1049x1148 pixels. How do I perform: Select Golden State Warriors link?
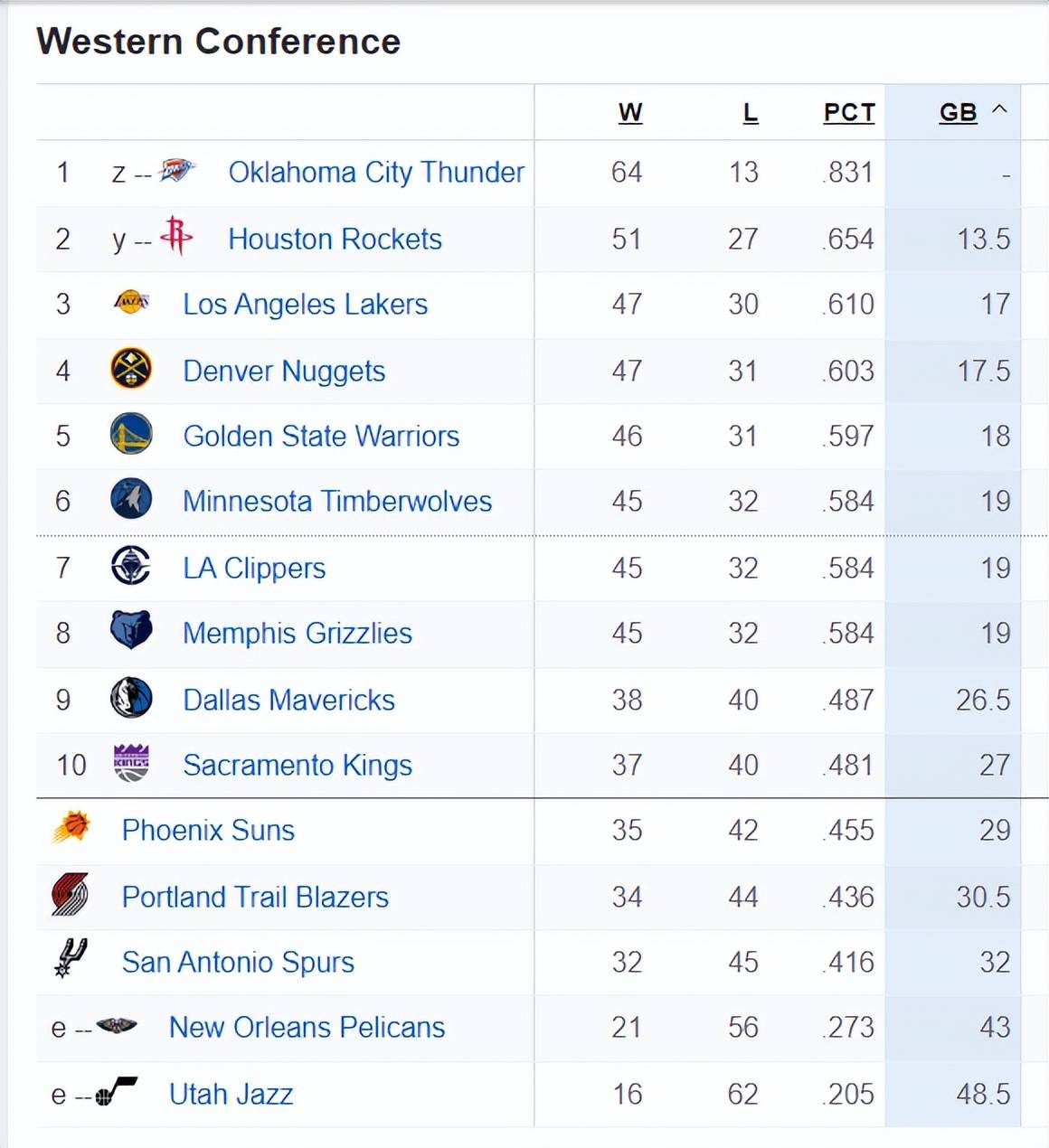pos(321,436)
